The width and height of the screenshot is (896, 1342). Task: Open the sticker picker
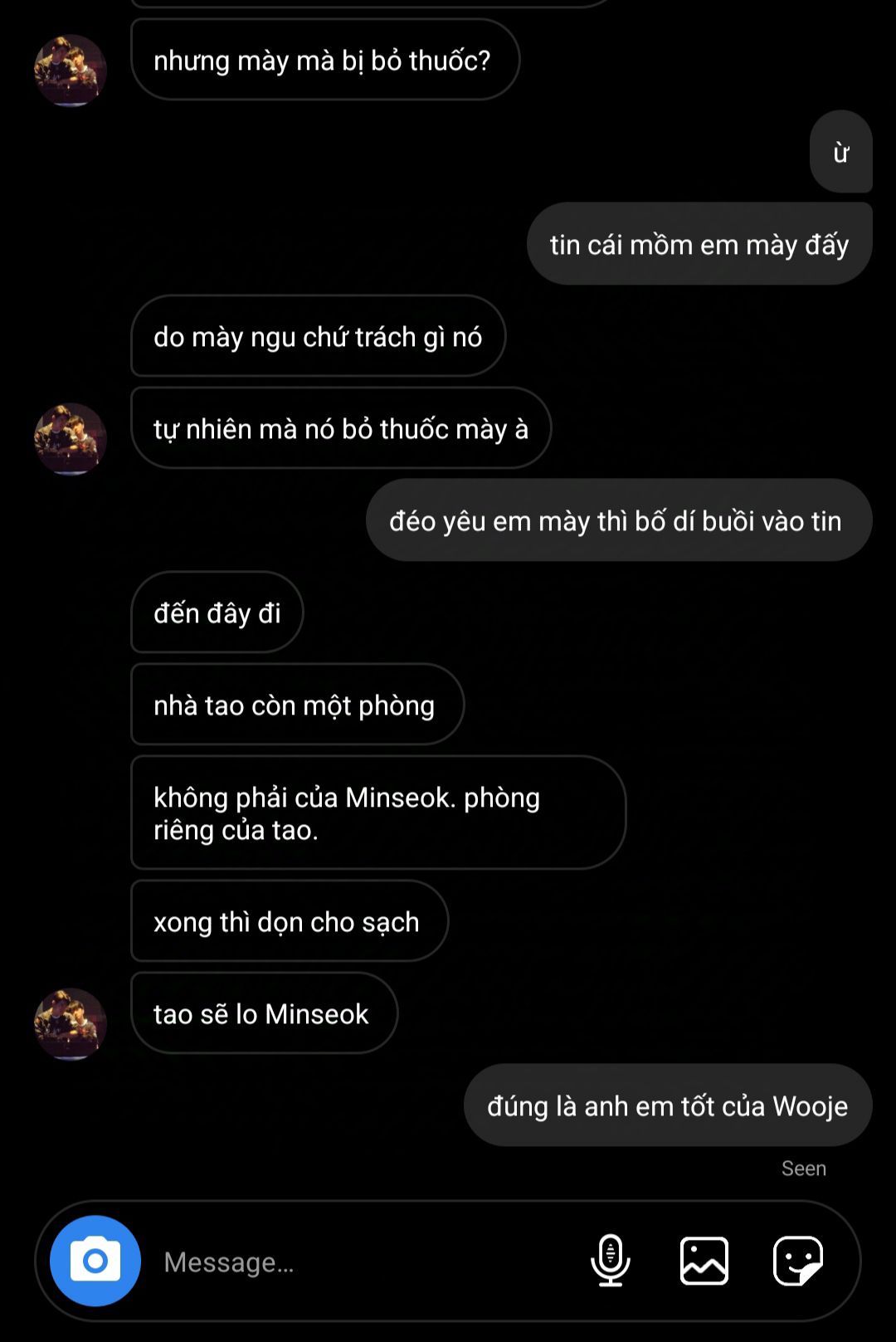coord(798,1261)
